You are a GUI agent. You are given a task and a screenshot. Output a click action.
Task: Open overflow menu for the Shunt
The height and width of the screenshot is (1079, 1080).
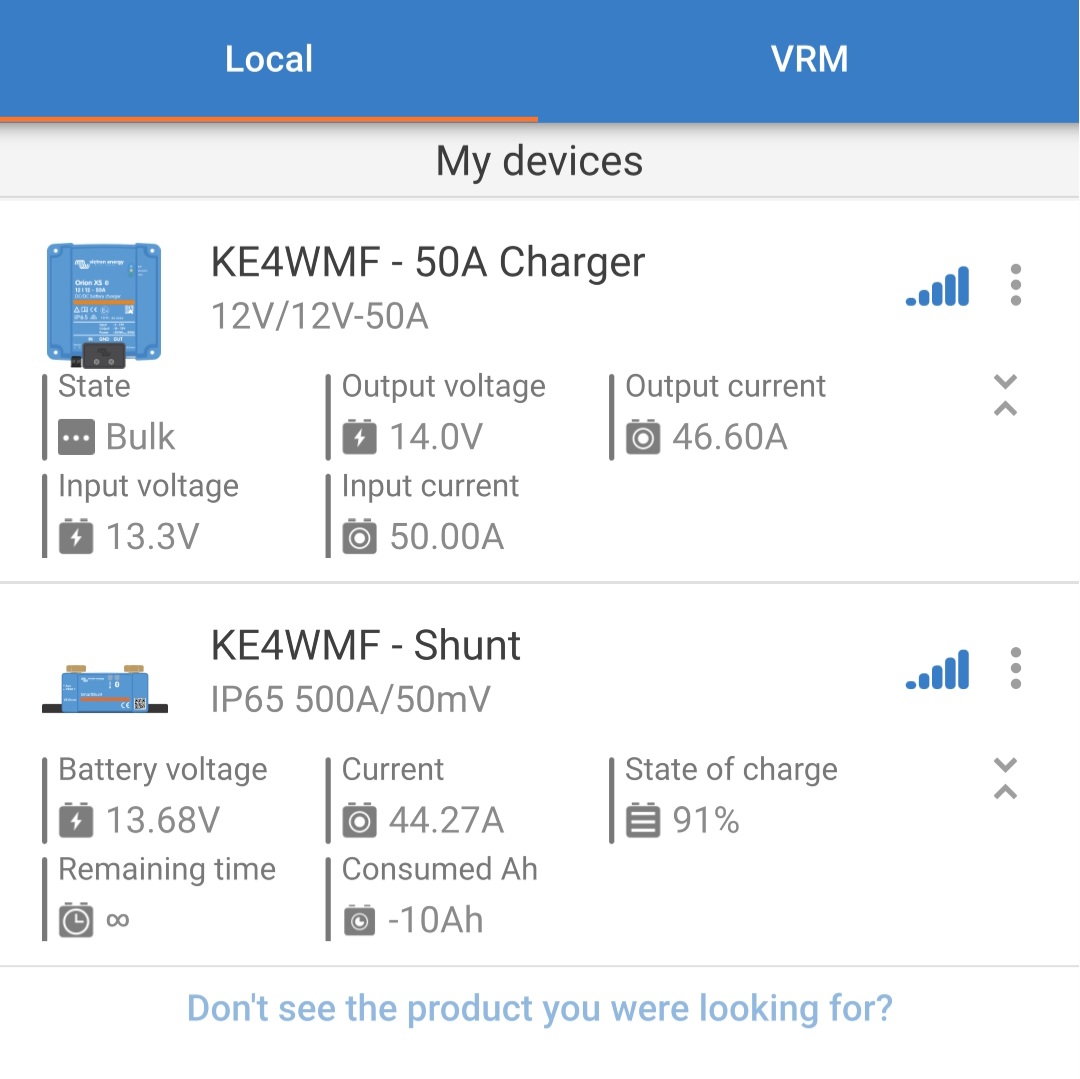(x=1015, y=668)
